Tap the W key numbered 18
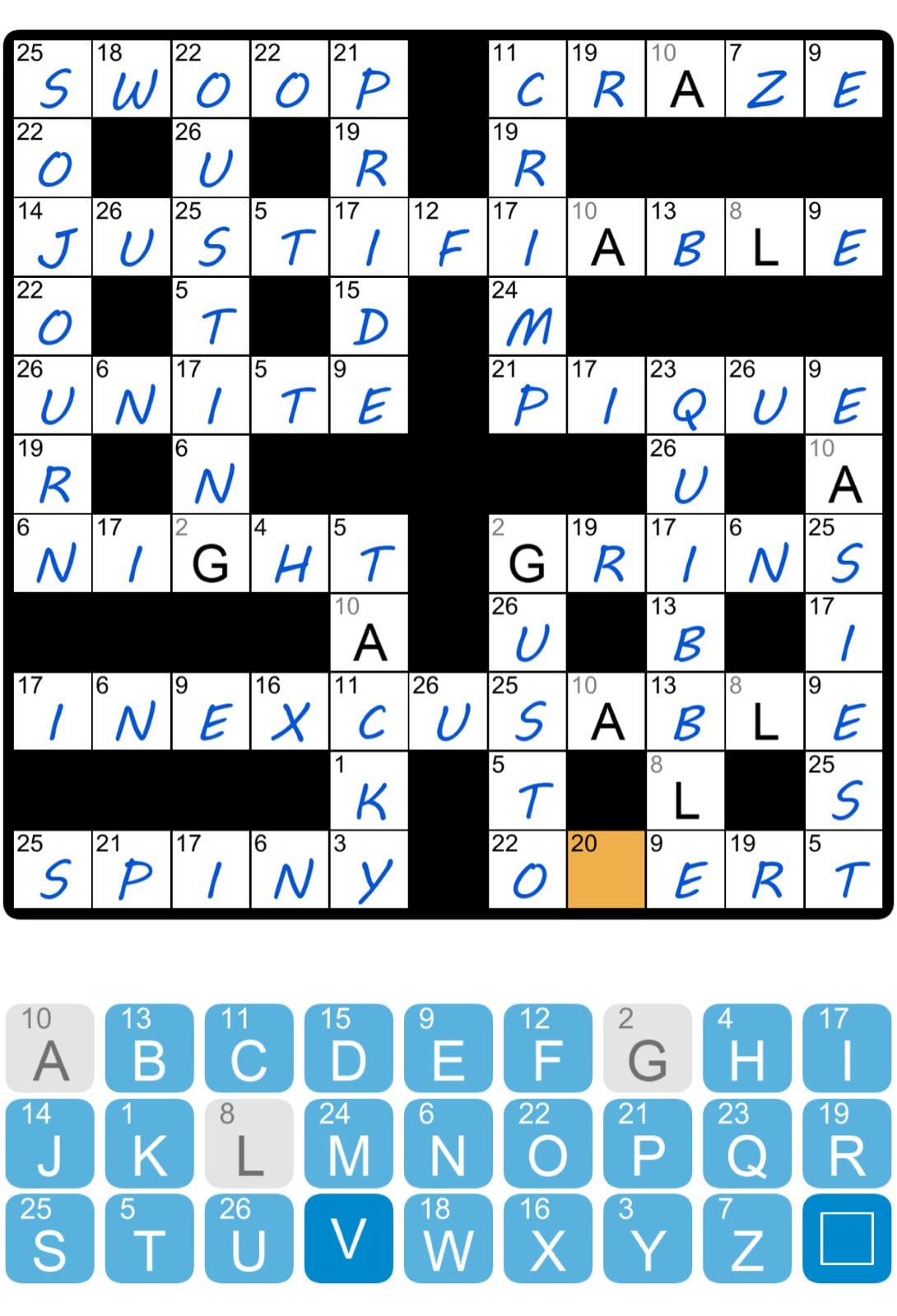 click(448, 1238)
